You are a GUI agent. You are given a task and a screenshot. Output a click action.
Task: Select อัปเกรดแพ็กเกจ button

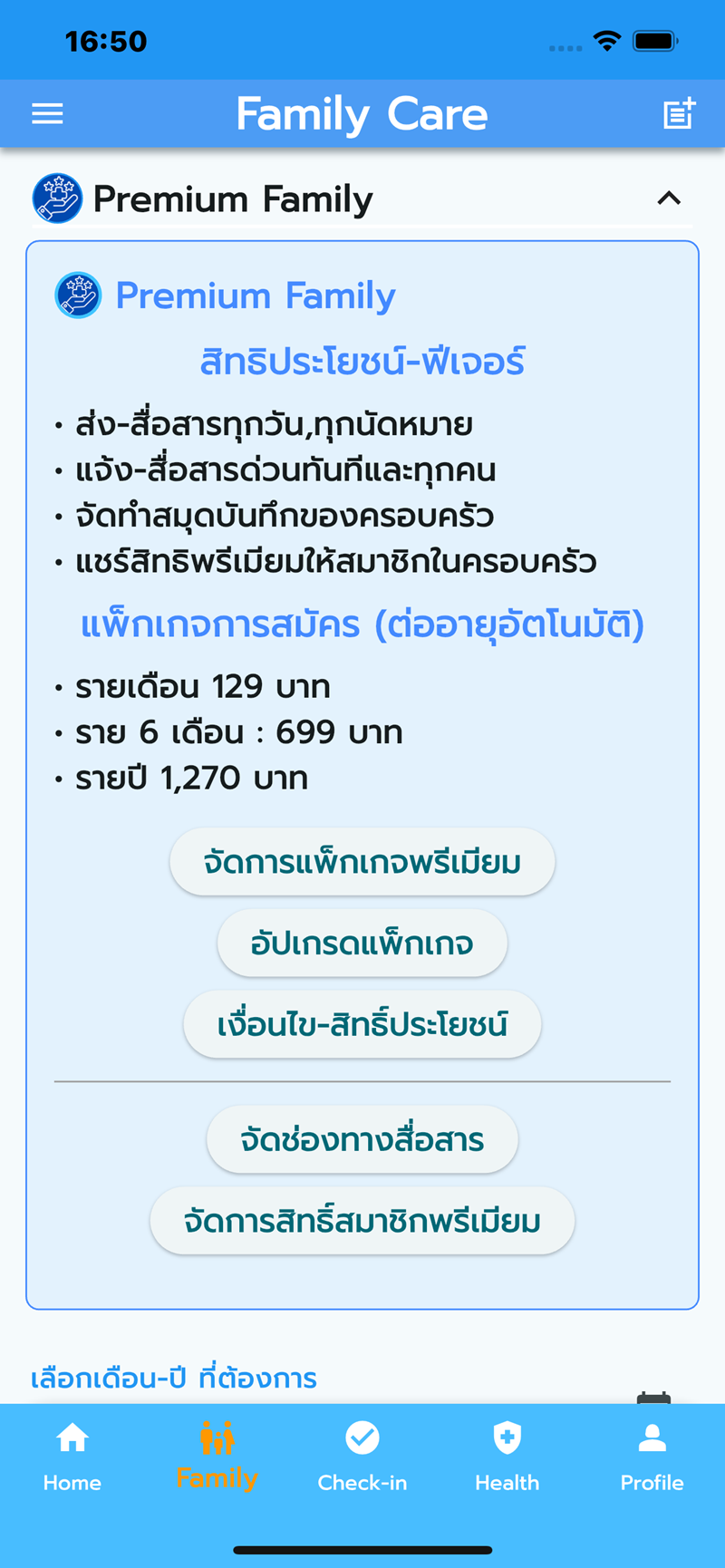362,944
